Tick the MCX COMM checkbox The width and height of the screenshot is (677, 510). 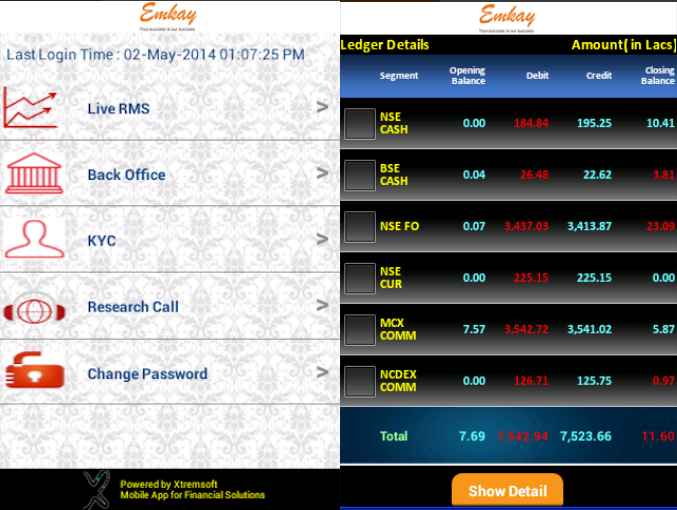[360, 329]
